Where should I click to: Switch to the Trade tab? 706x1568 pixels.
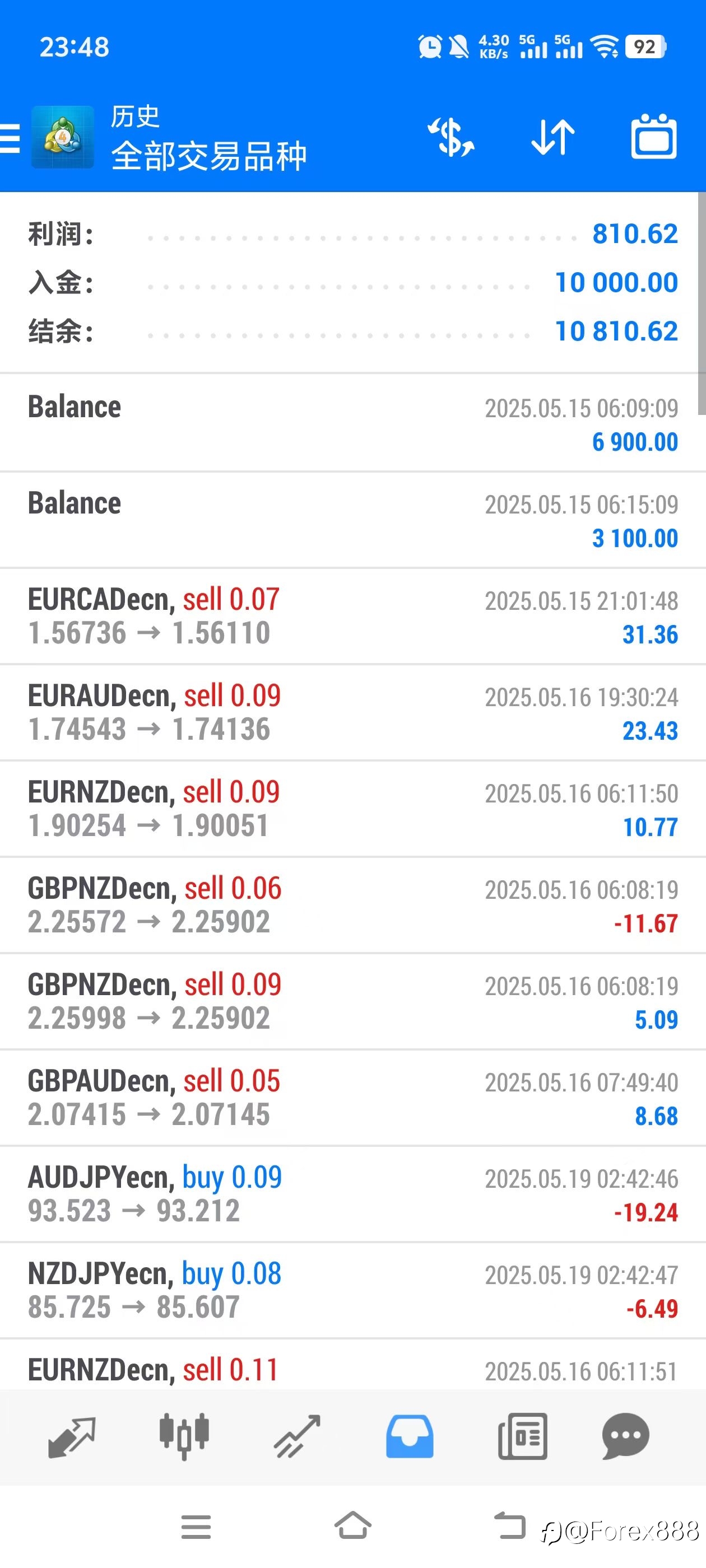[298, 1436]
